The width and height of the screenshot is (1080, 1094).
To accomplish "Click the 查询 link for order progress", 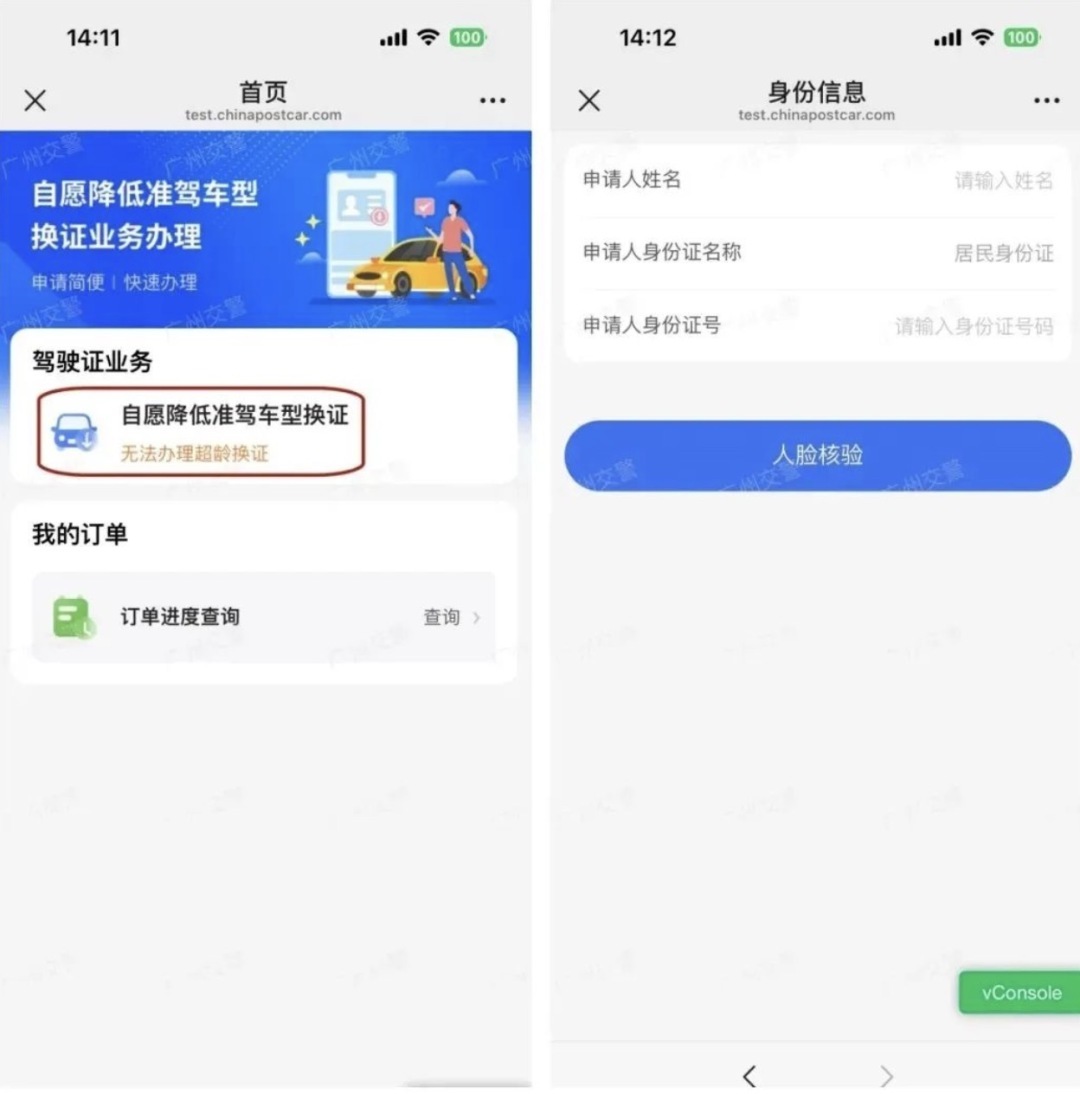I will click(x=441, y=617).
